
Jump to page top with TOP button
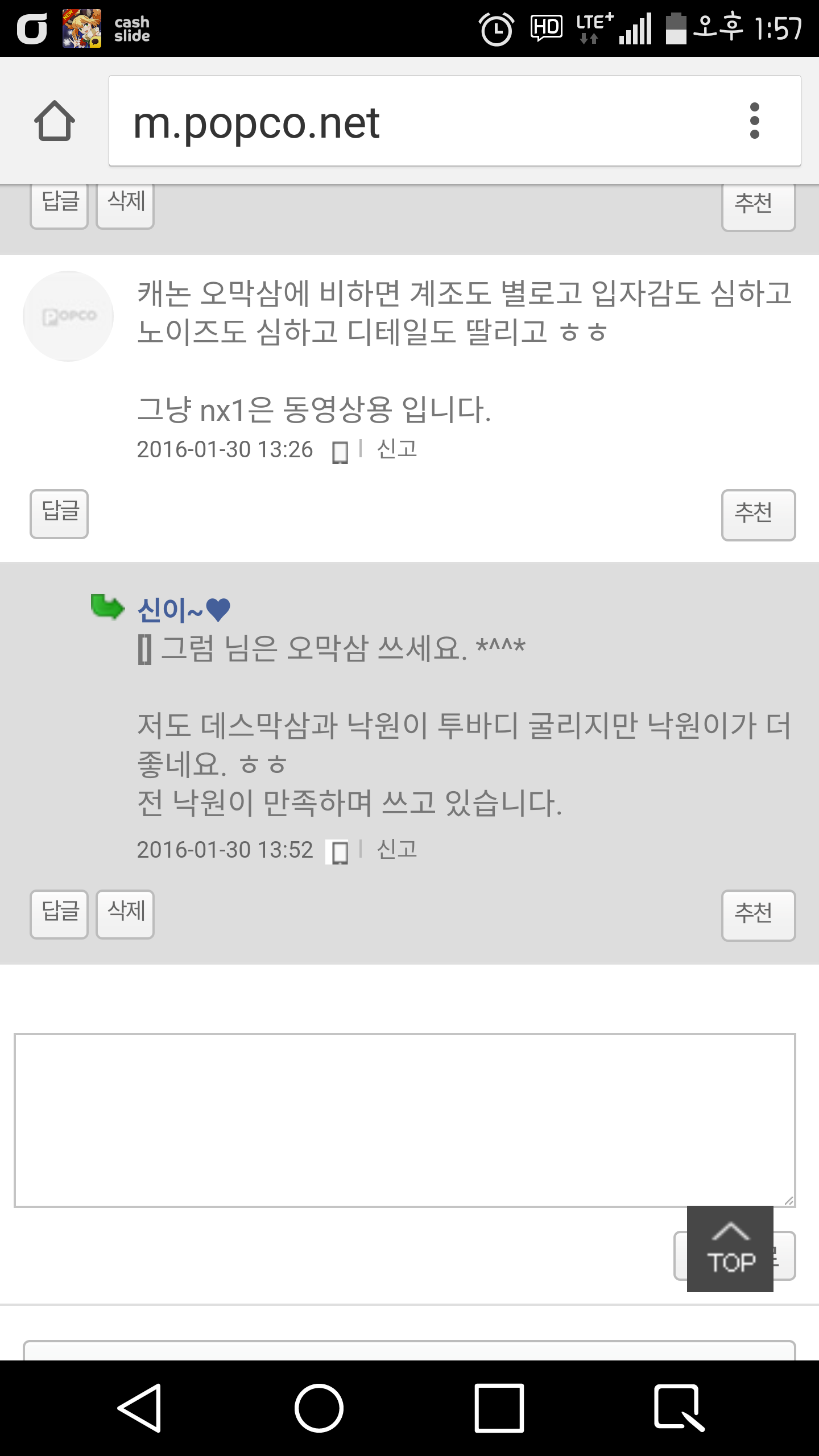tap(730, 1248)
